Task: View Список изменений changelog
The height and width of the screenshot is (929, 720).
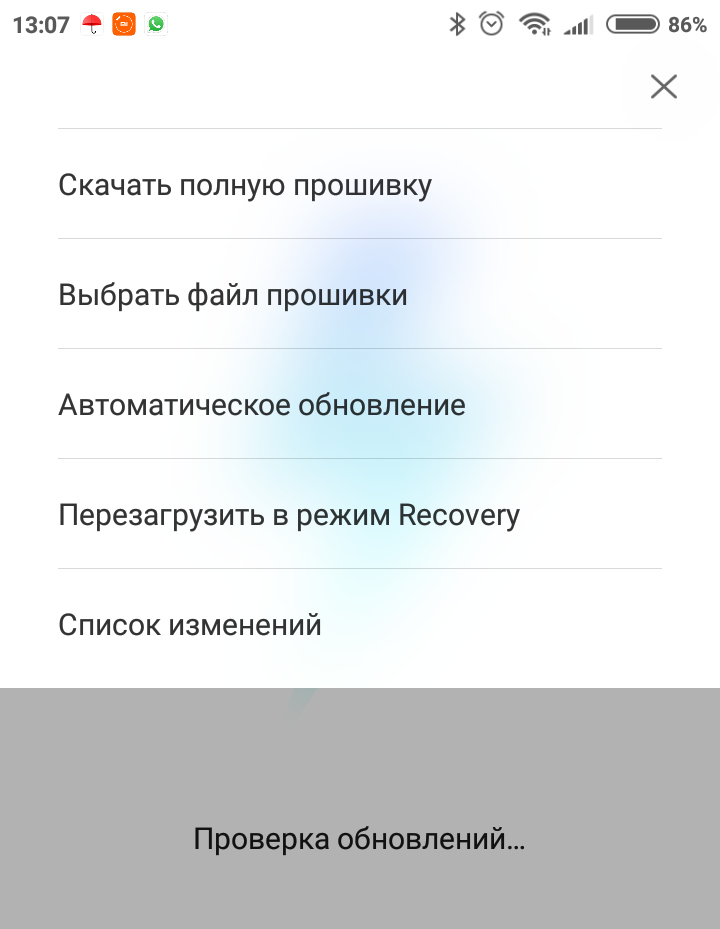Action: [190, 625]
